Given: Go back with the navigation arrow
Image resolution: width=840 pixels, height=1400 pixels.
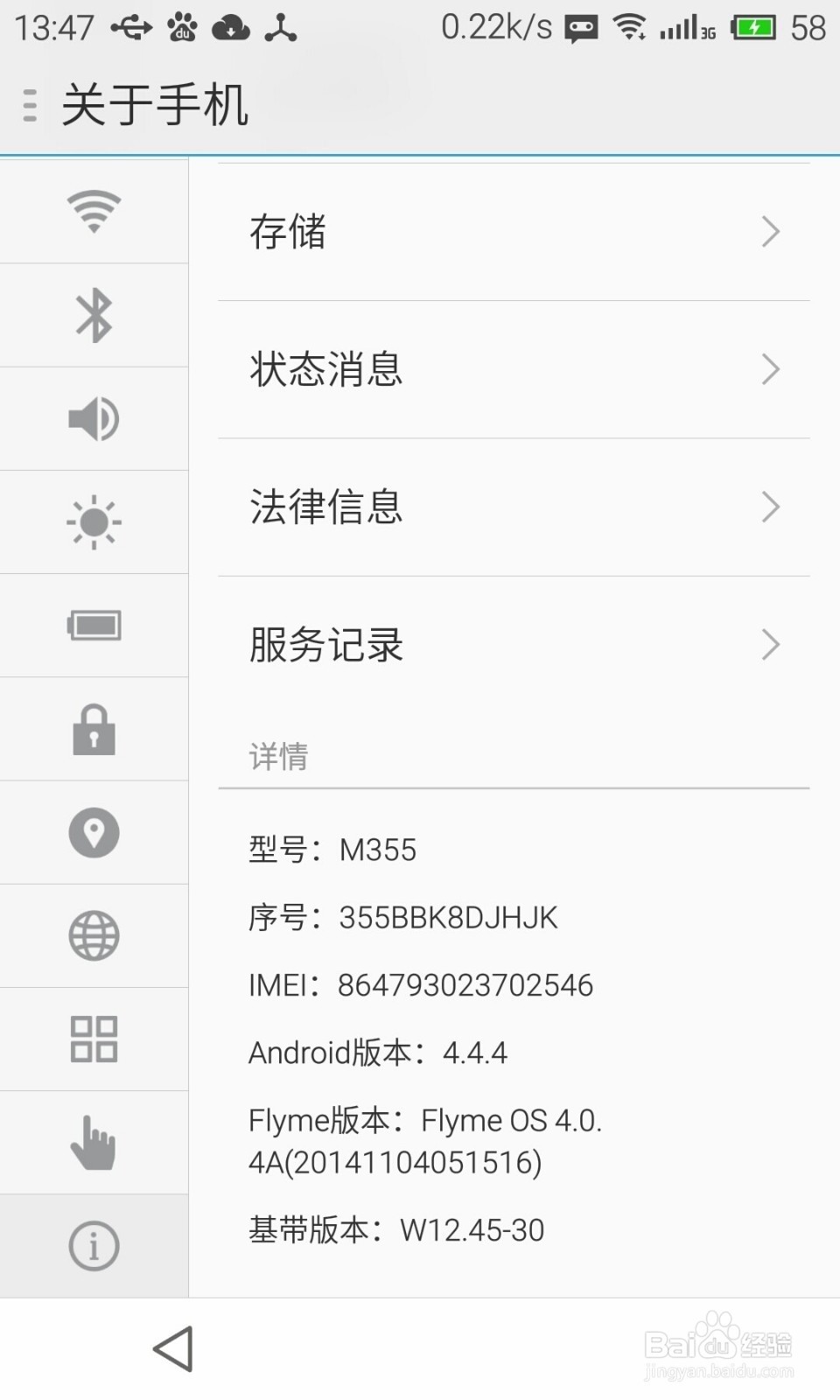Looking at the screenshot, I should click(173, 1348).
